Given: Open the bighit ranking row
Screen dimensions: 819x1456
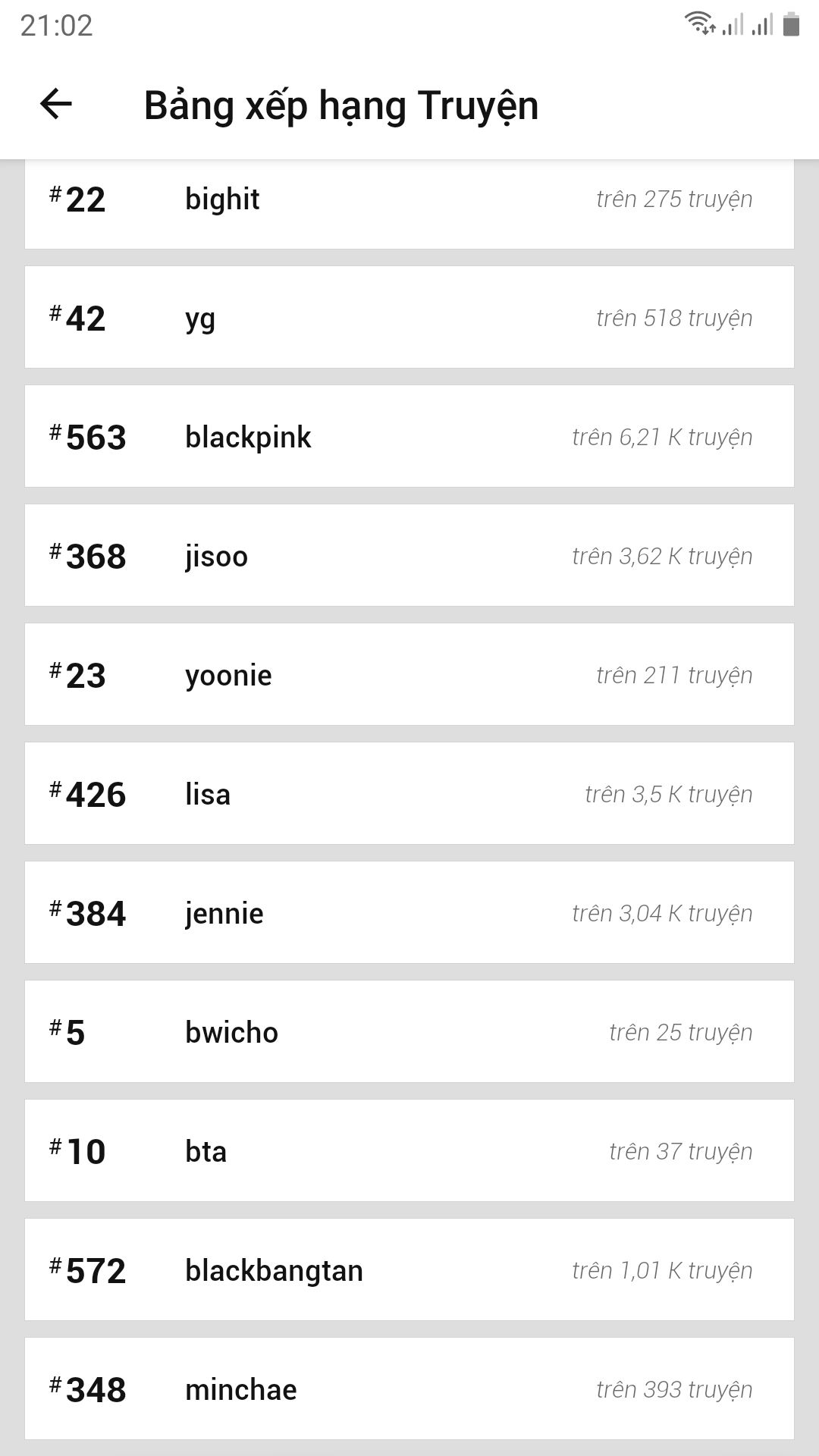Looking at the screenshot, I should (409, 204).
